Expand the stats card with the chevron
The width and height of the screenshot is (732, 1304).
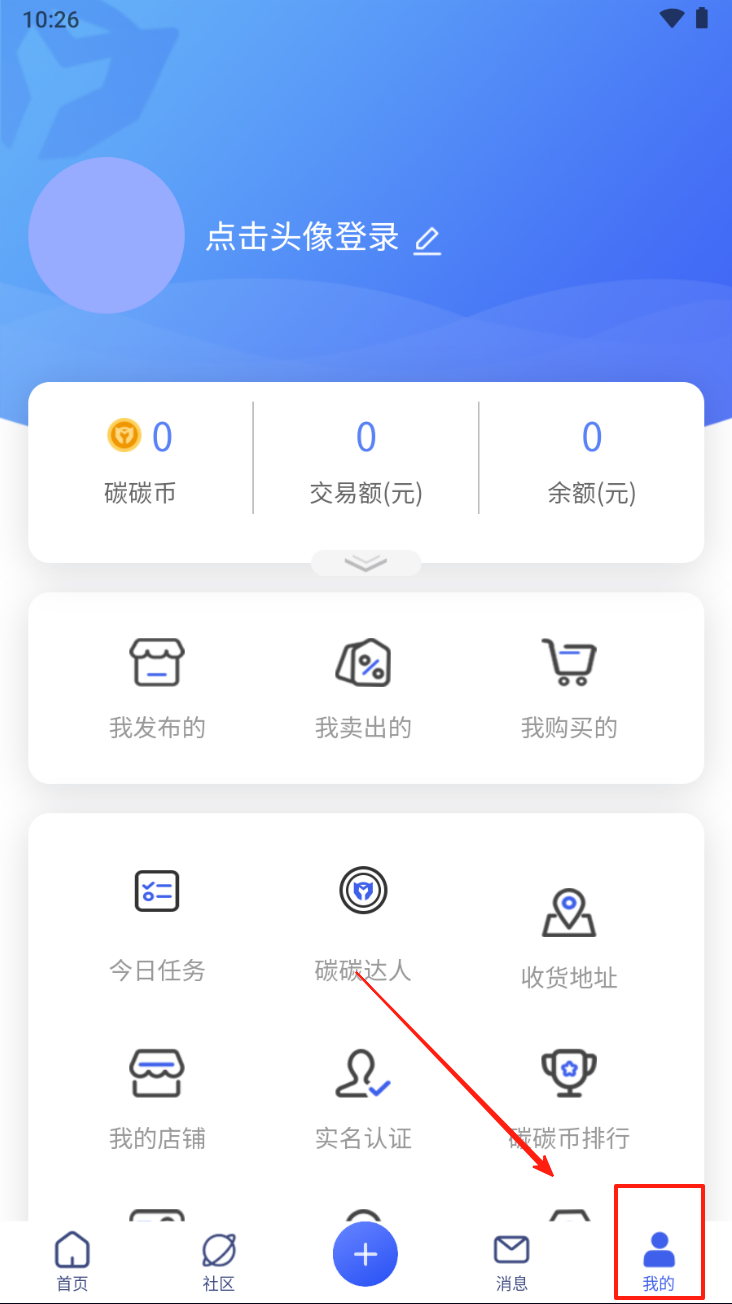366,563
